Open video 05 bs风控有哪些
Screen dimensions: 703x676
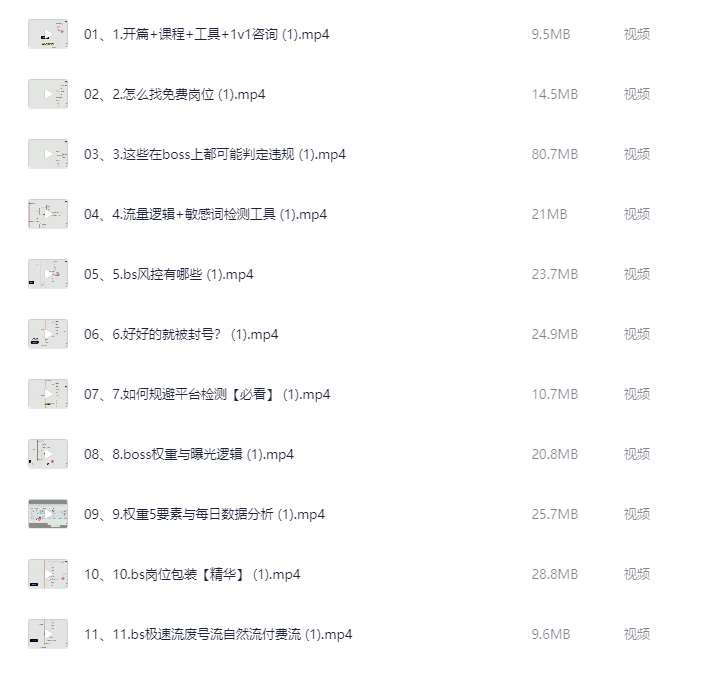169,274
